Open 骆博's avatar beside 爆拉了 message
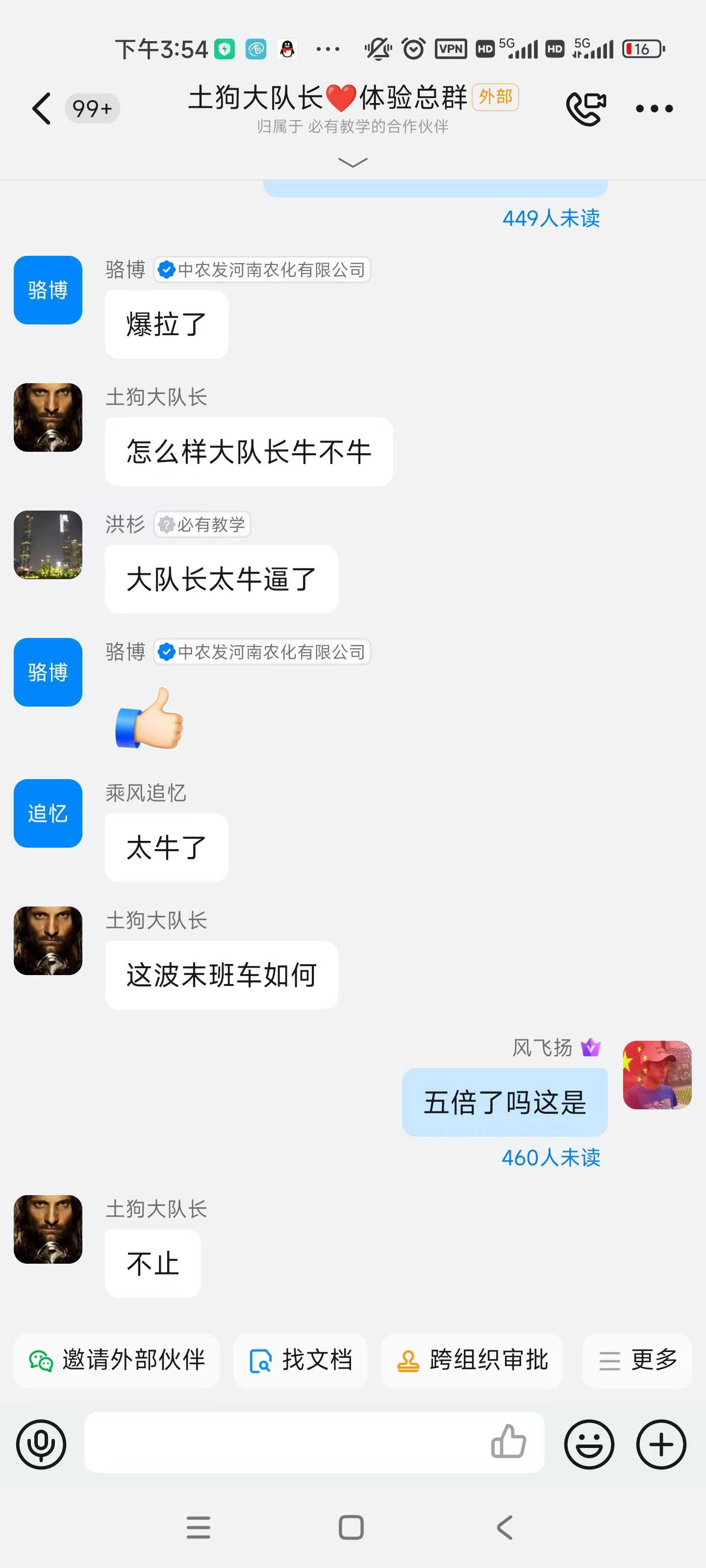 (48, 291)
